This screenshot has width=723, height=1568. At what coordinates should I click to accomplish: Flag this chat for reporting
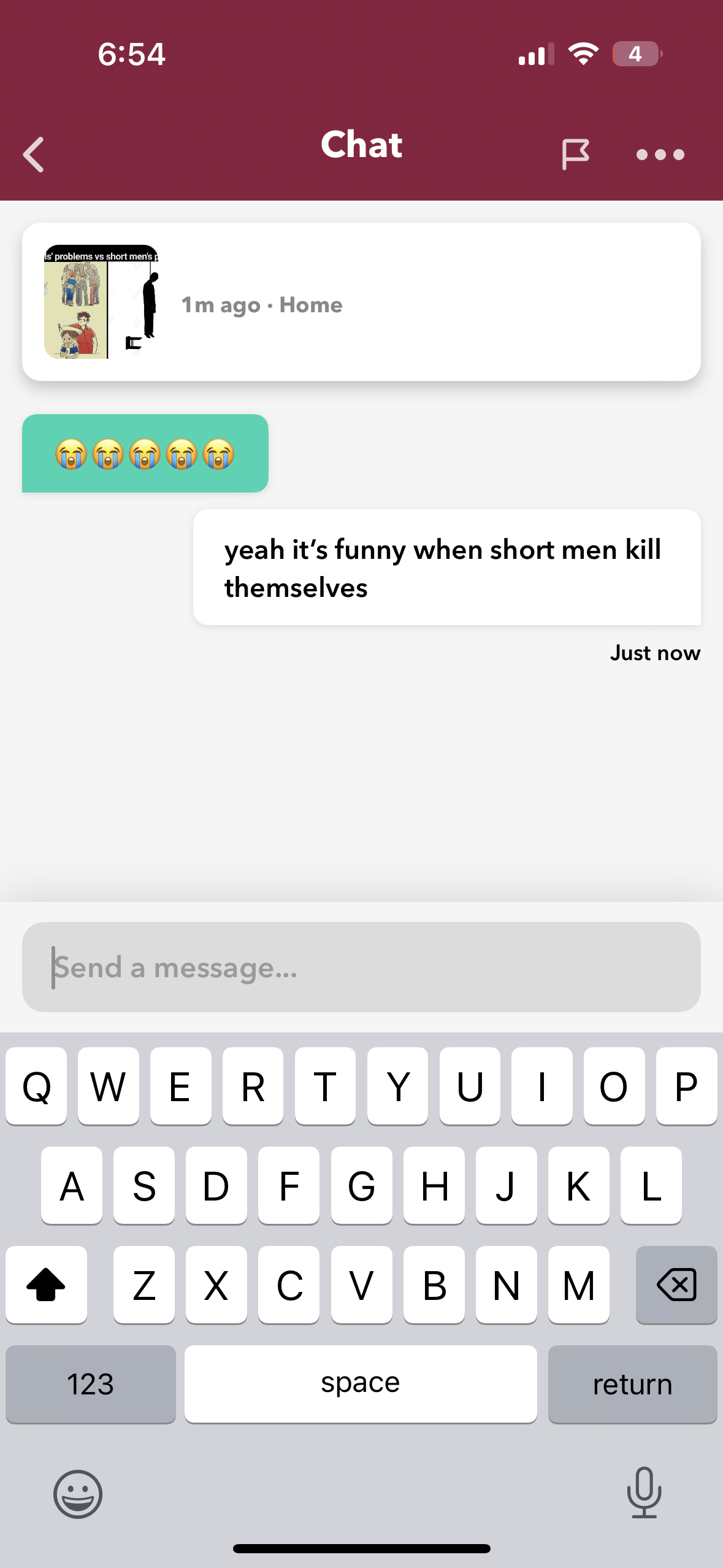[x=575, y=154]
